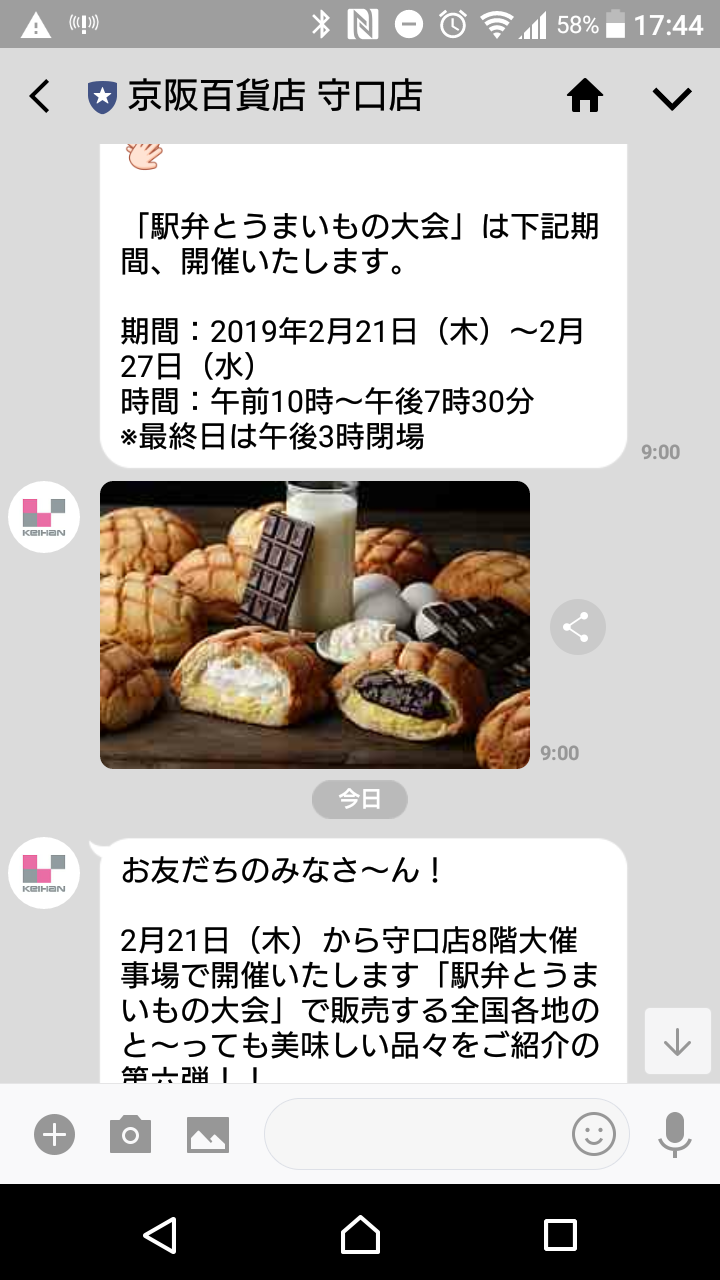Tap the system home button
This screenshot has width=720, height=1280.
(x=360, y=1234)
